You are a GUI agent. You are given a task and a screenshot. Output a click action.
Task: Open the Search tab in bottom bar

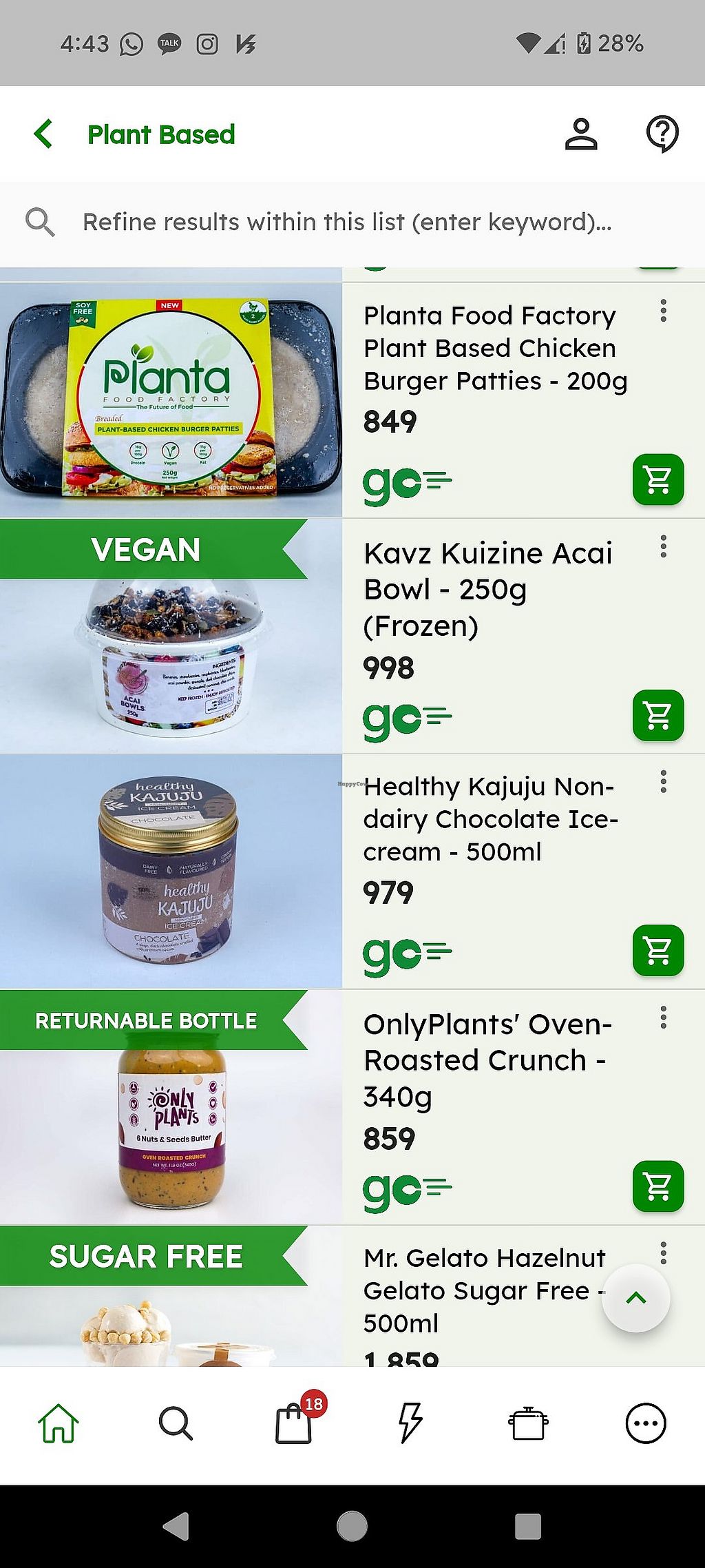176,1423
